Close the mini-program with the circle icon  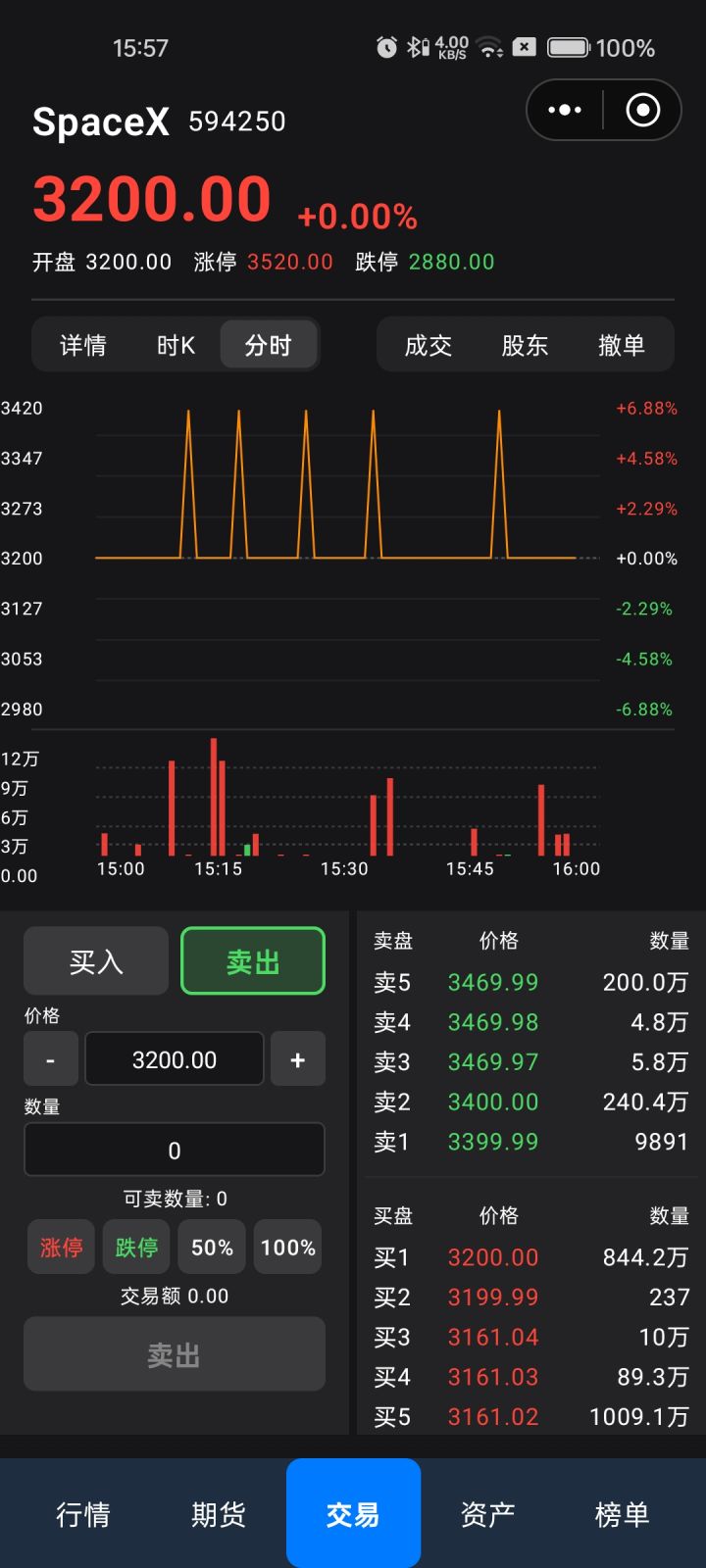[643, 110]
